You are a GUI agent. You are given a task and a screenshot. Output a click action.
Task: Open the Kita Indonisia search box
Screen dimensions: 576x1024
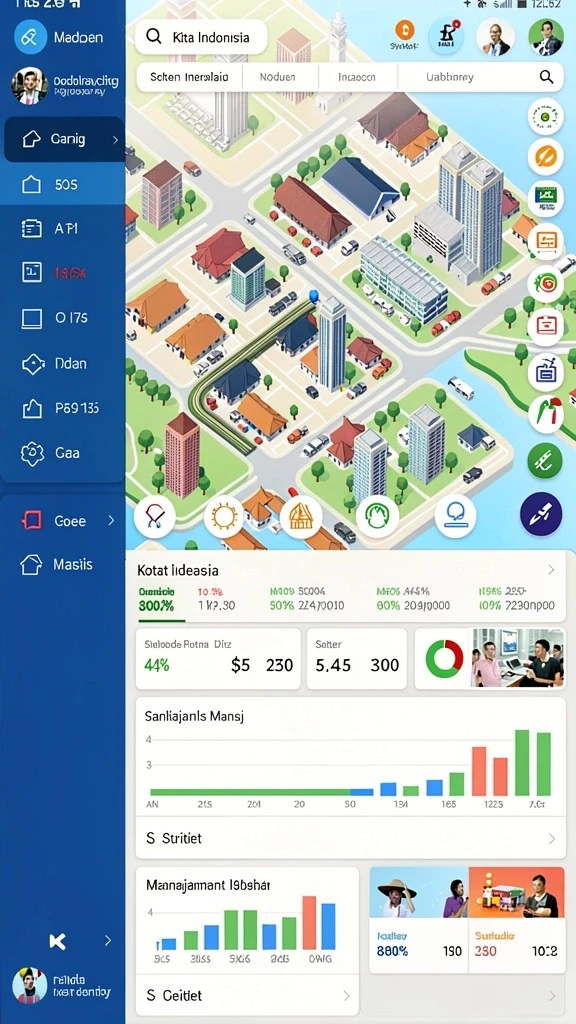pos(201,37)
